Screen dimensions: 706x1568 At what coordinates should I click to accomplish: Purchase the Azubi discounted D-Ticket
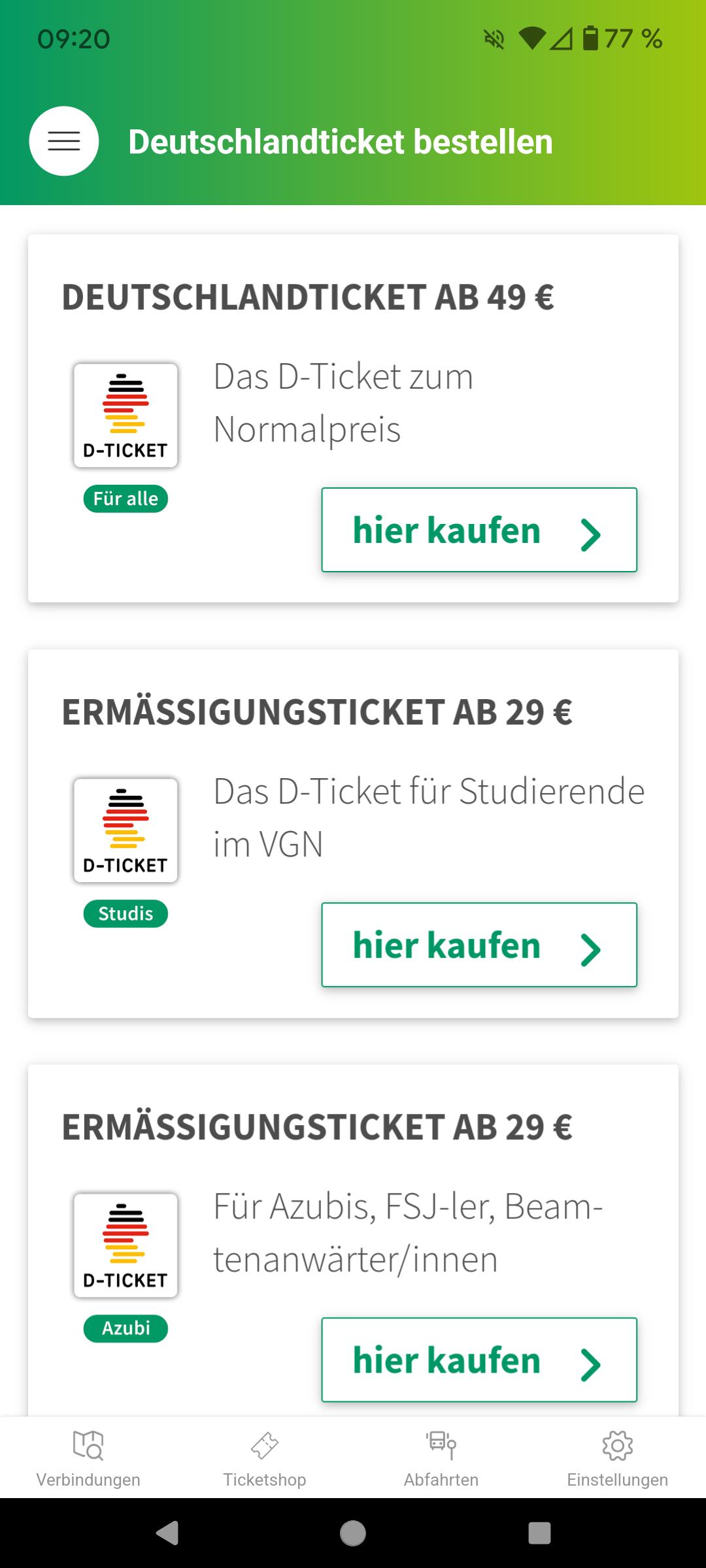tap(479, 1360)
